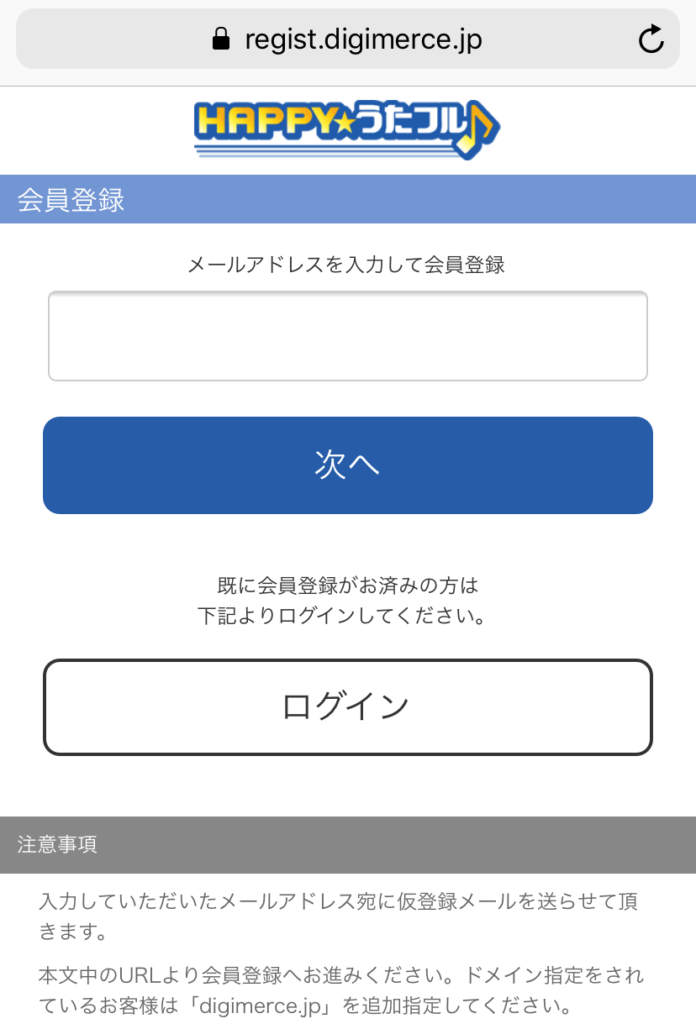Viewport: 696px width, 1024px height.
Task: Tap the blue 次へ button
Action: (x=347, y=465)
